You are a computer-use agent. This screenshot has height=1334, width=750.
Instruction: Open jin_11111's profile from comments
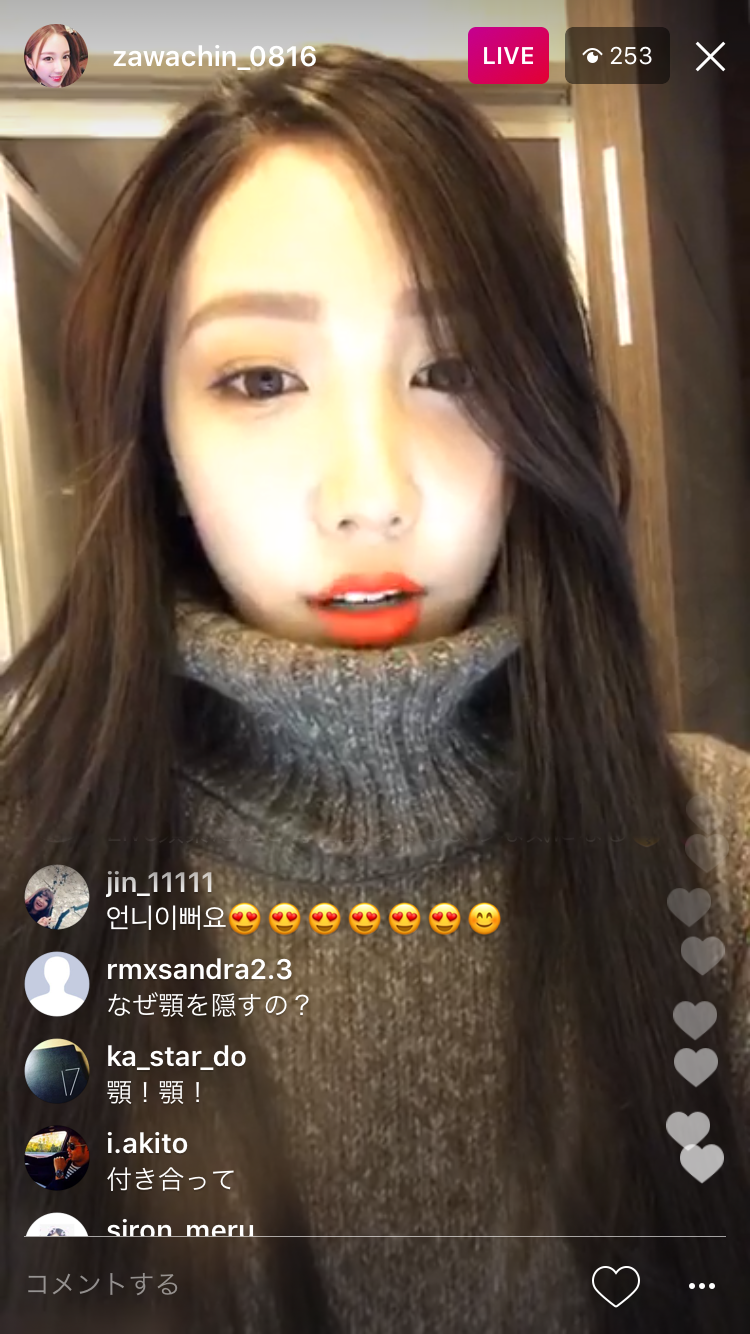coord(57,897)
